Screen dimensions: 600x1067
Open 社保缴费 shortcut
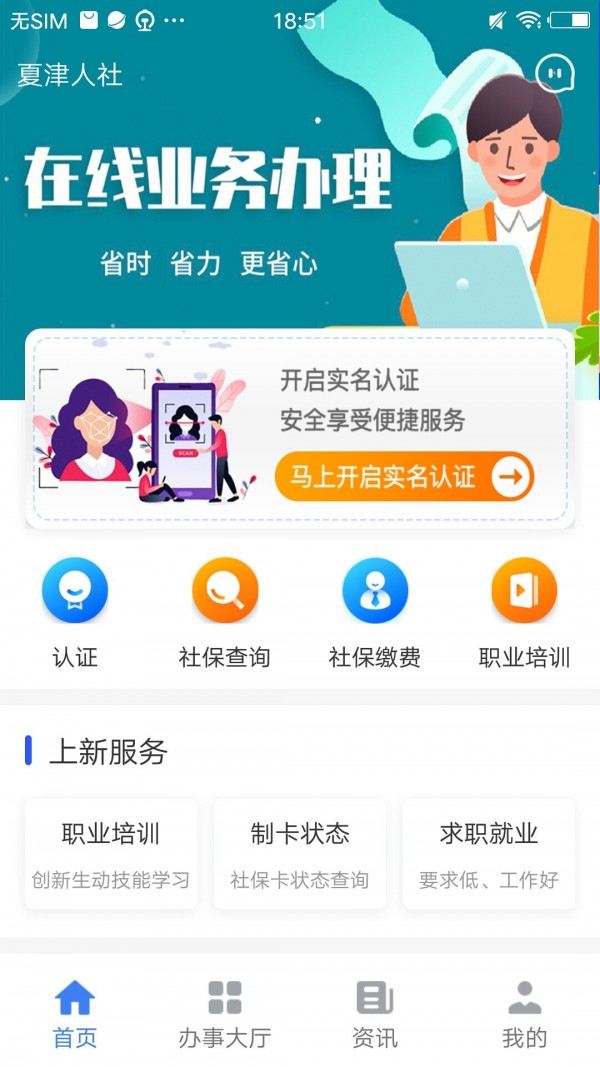tap(375, 591)
